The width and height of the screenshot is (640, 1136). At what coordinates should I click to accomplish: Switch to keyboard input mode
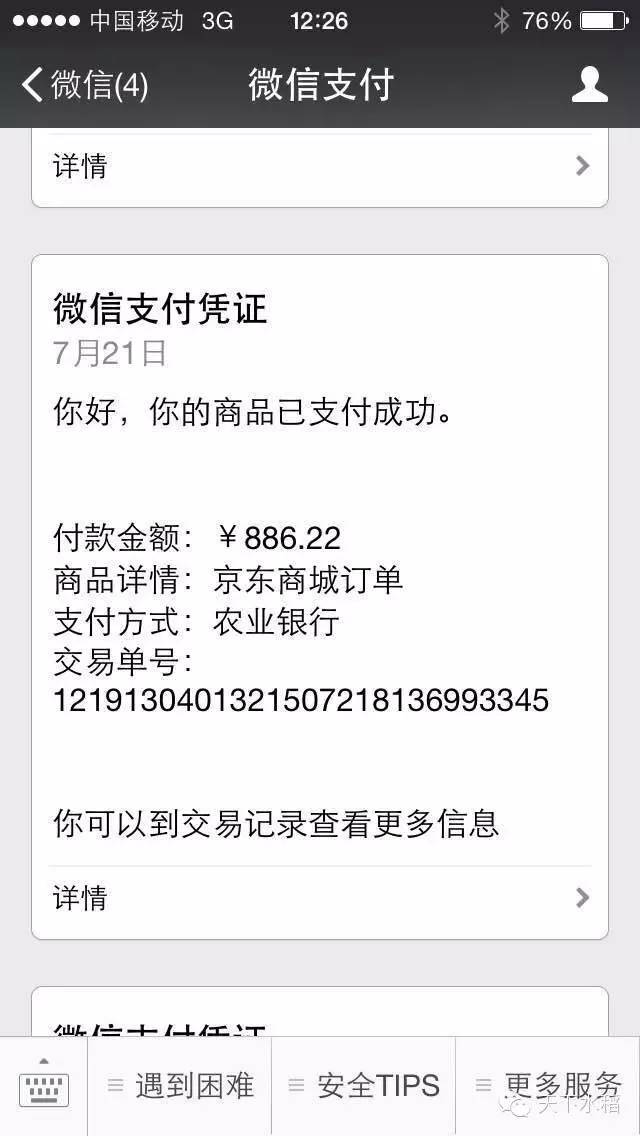43,1086
